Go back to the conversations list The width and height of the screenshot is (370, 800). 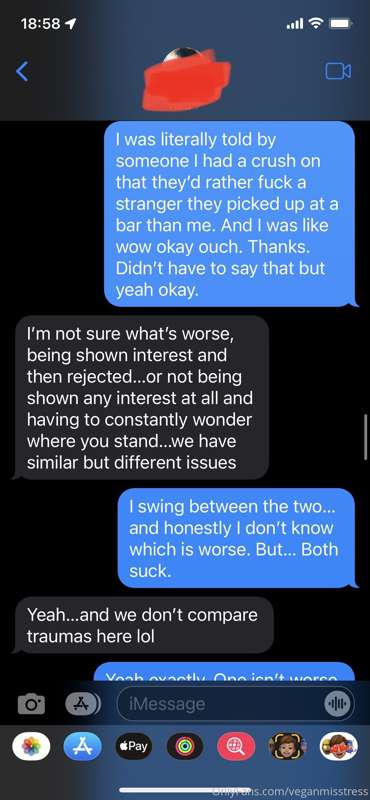[21, 71]
